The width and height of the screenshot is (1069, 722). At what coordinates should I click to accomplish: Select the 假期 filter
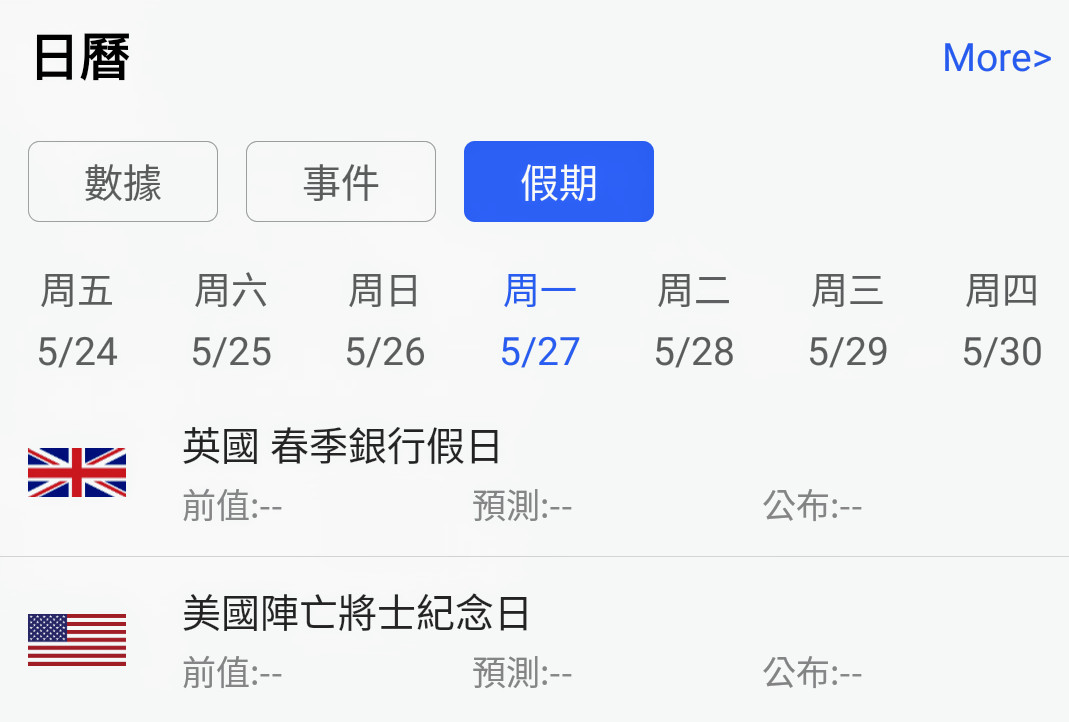tap(559, 182)
